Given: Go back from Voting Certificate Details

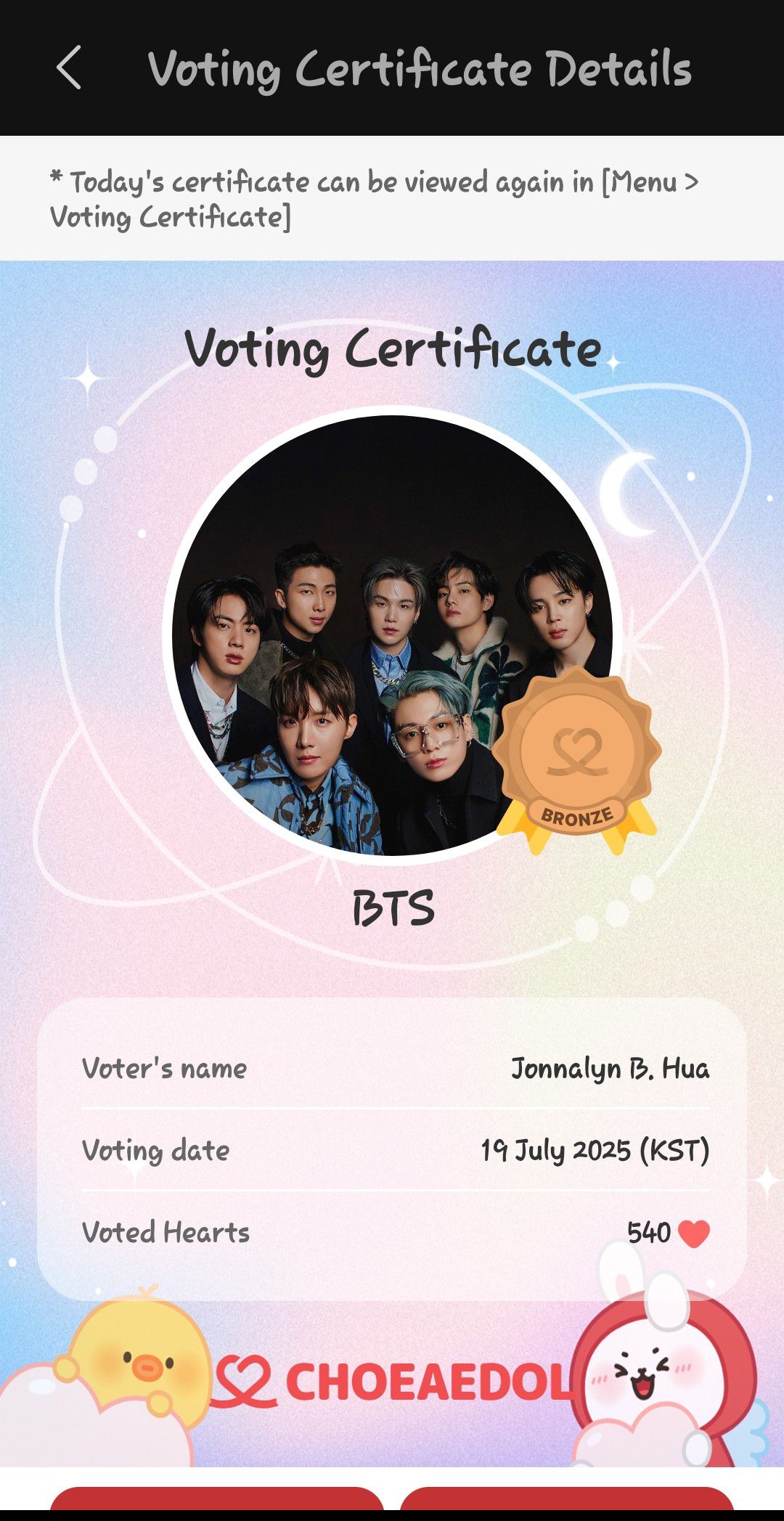Looking at the screenshot, I should coord(69,68).
